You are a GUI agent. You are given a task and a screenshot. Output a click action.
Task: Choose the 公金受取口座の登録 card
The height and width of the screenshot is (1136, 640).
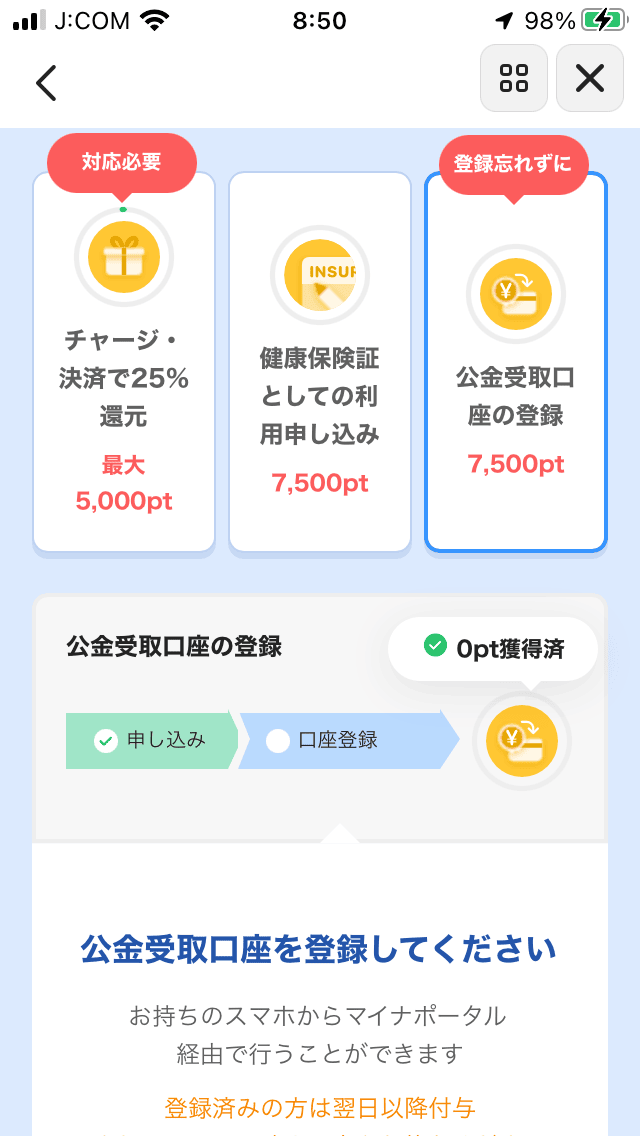[x=515, y=362]
